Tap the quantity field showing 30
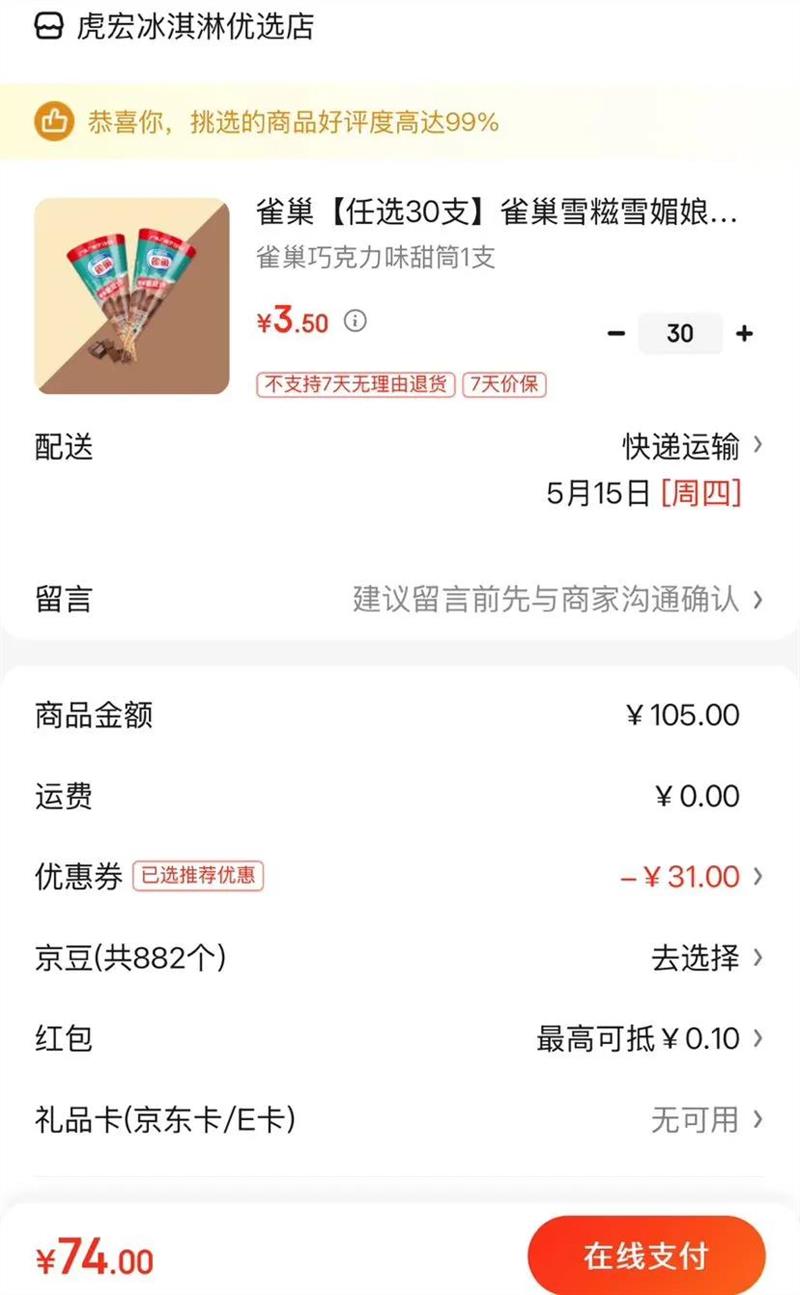The height and width of the screenshot is (1295, 800). tap(680, 333)
